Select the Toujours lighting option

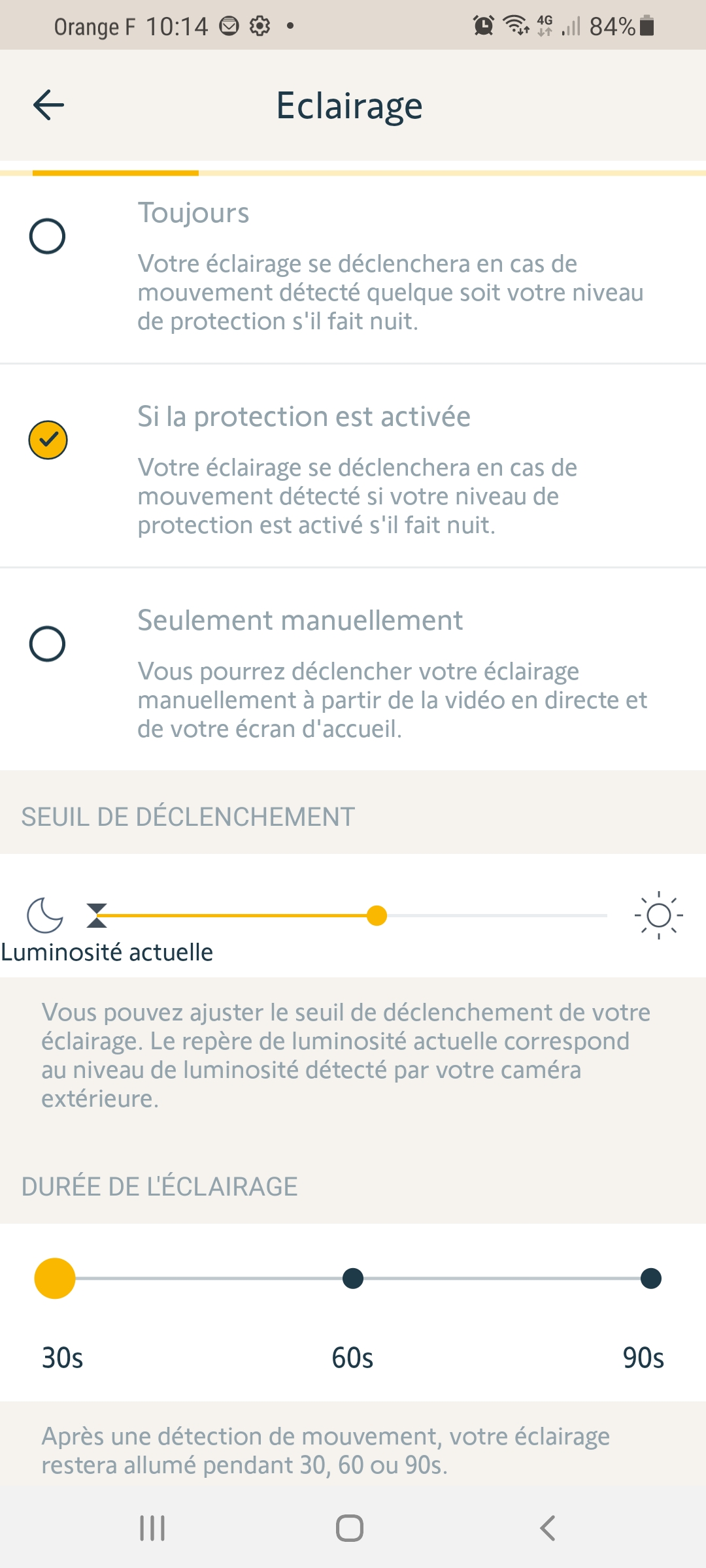pos(48,236)
